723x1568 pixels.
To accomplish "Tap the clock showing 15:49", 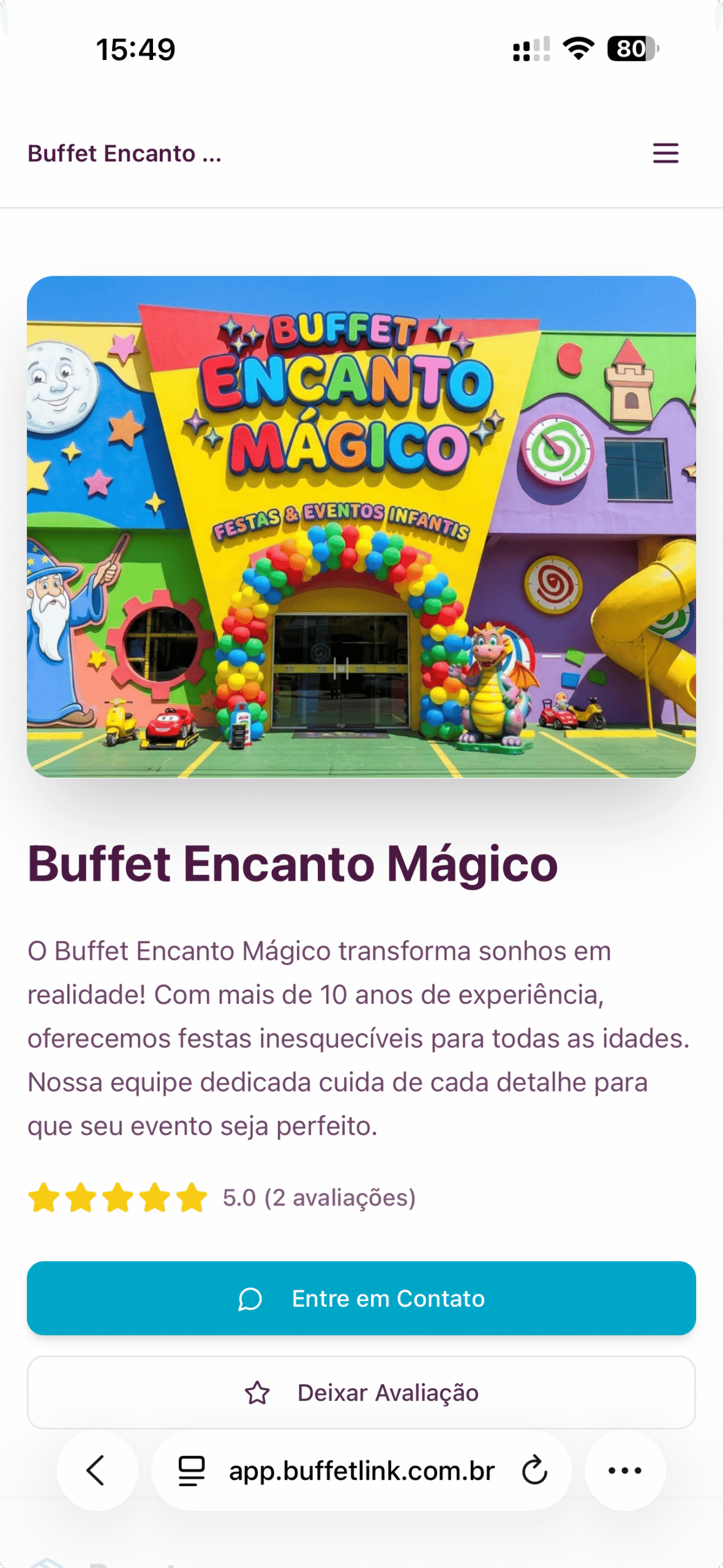I will click(135, 48).
